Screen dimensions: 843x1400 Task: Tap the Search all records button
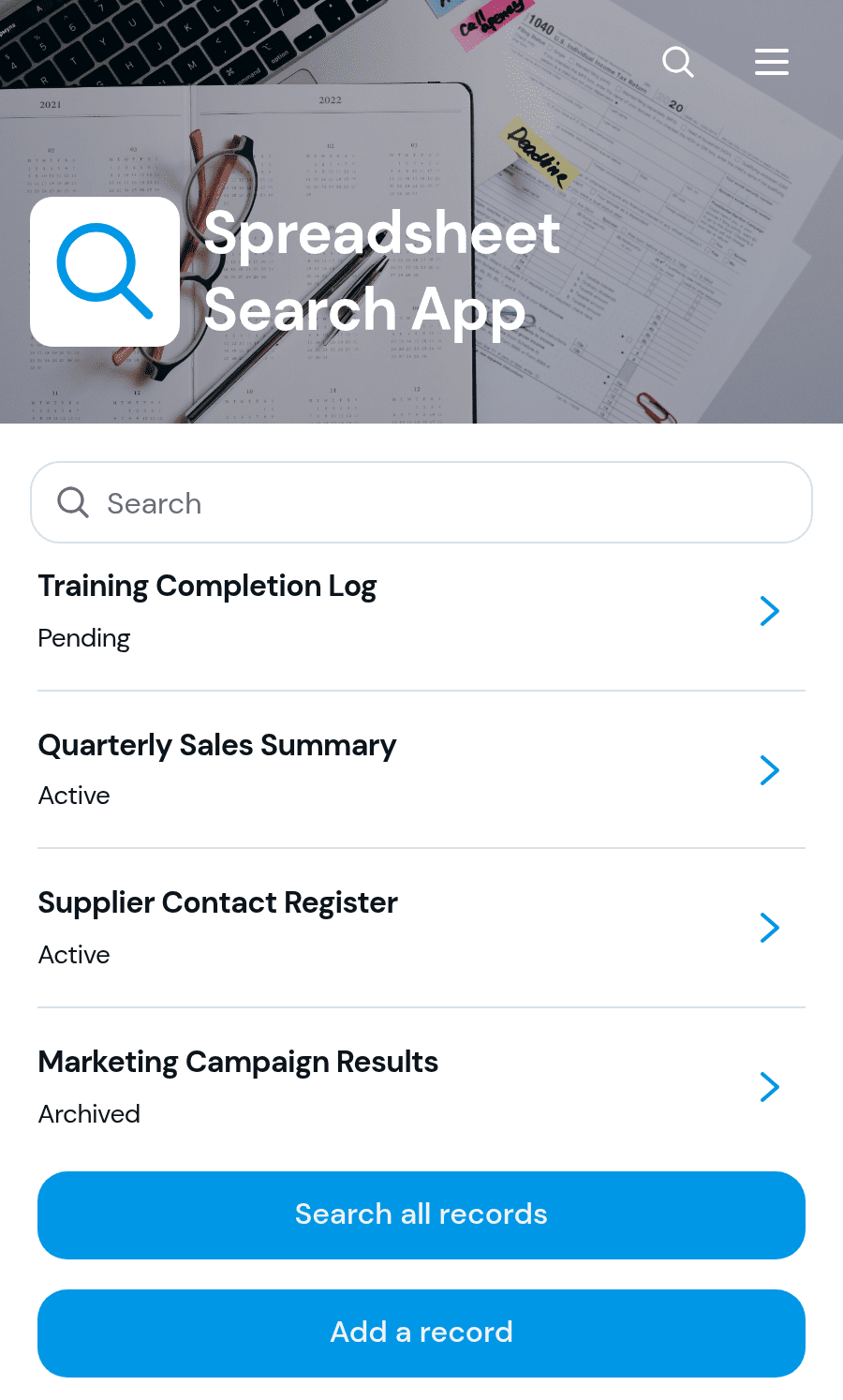(421, 1215)
